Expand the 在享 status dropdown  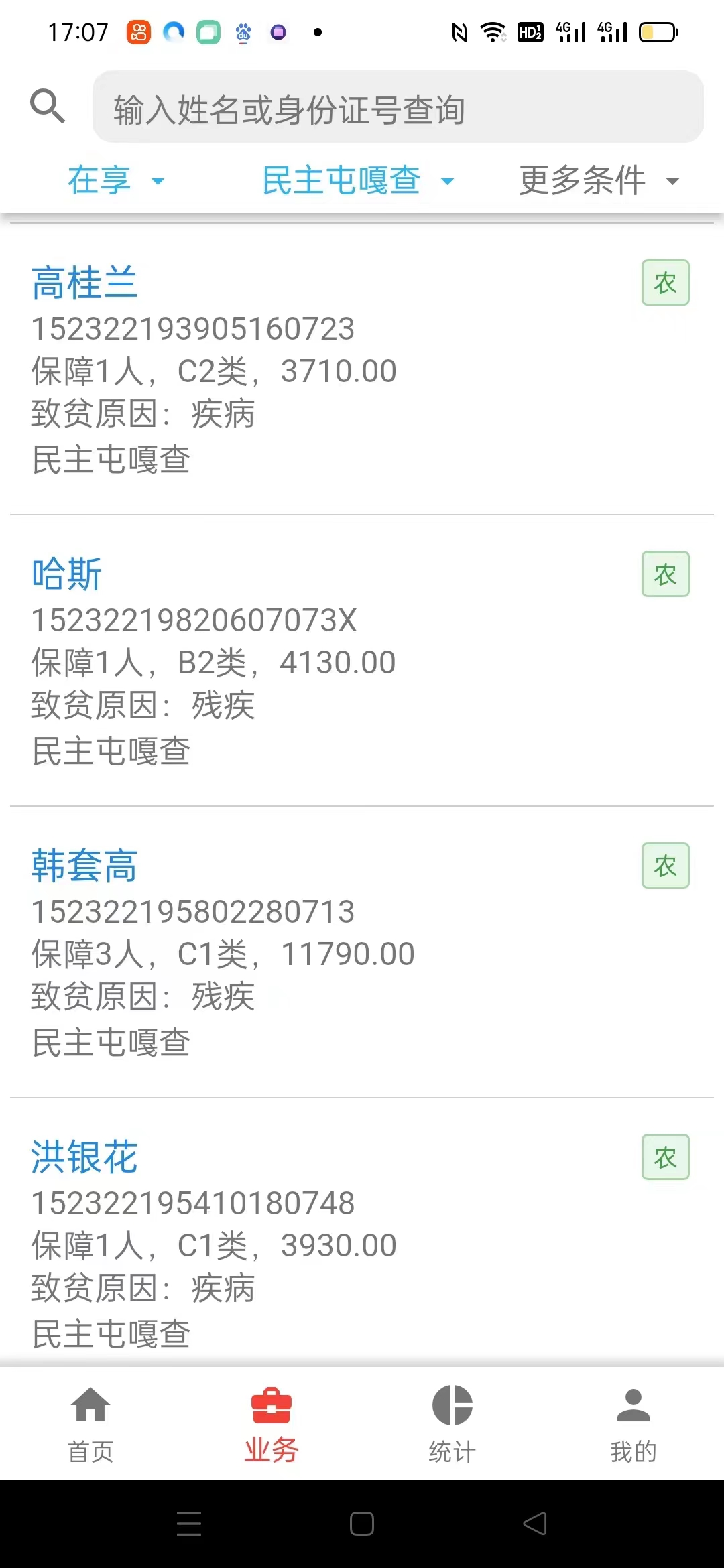(116, 180)
